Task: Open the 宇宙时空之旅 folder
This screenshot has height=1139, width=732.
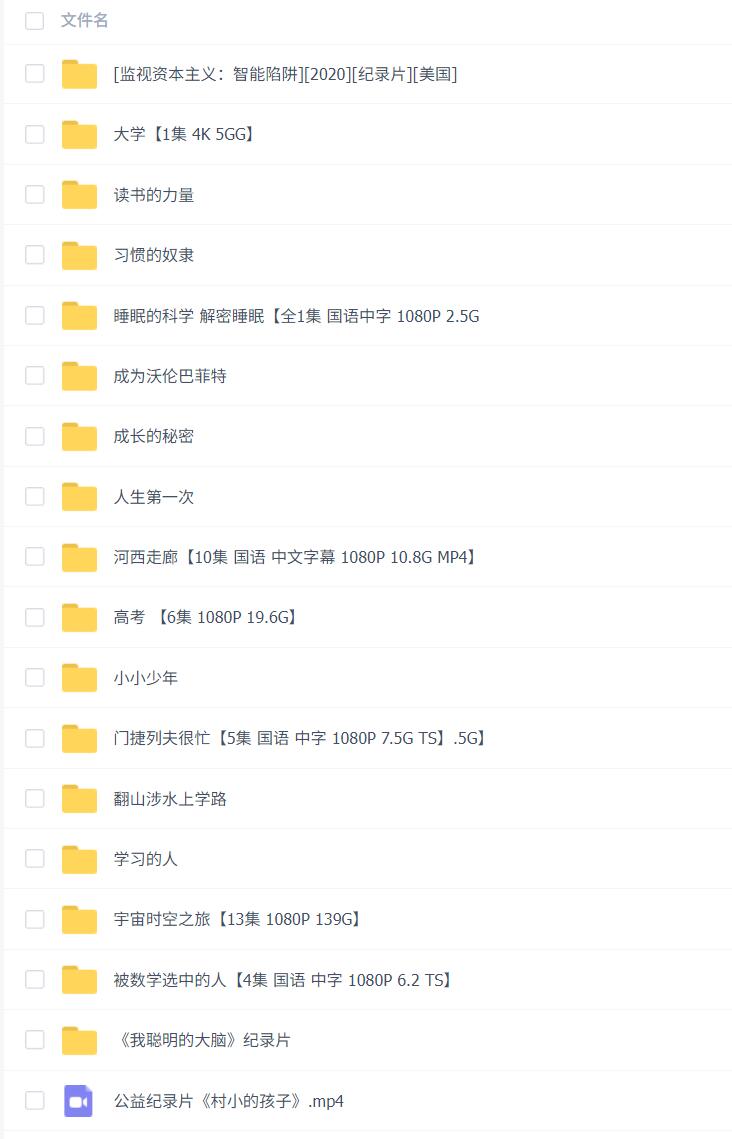Action: coord(237,919)
